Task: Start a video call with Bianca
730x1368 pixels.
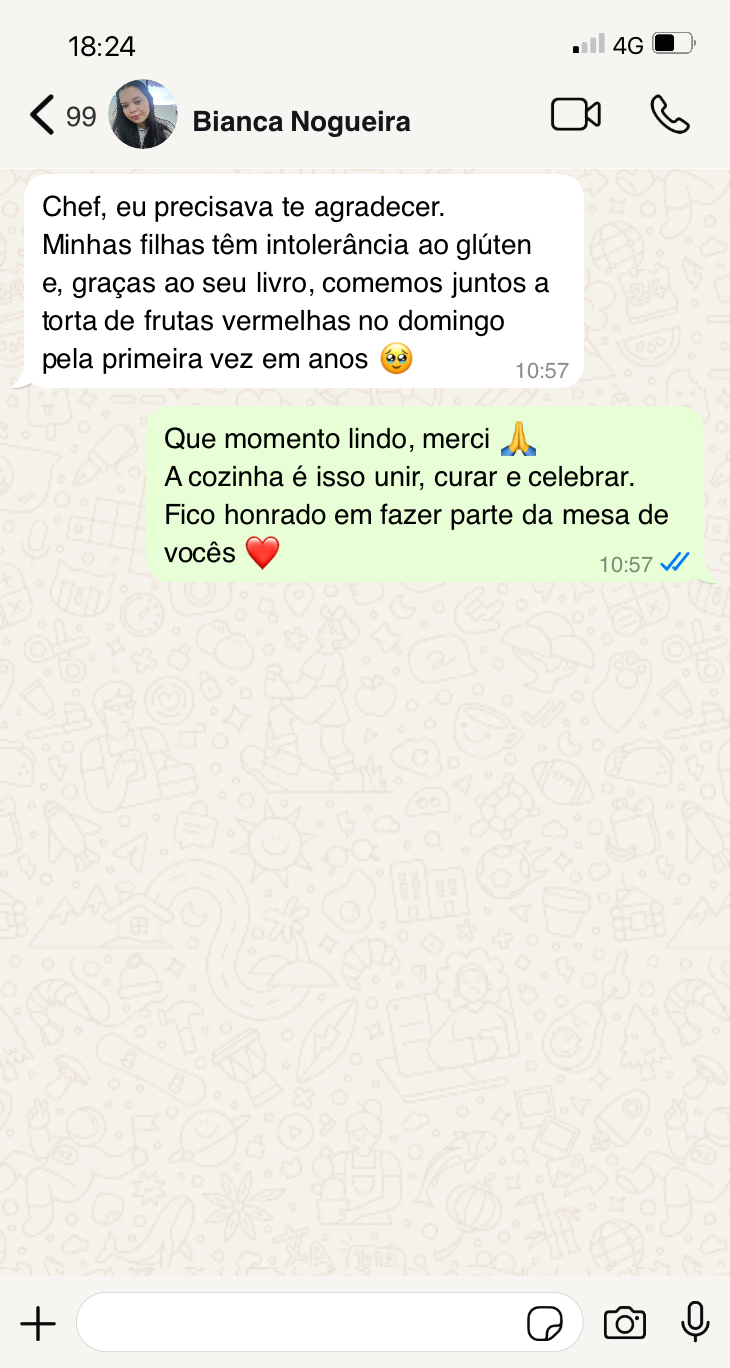Action: tap(575, 115)
